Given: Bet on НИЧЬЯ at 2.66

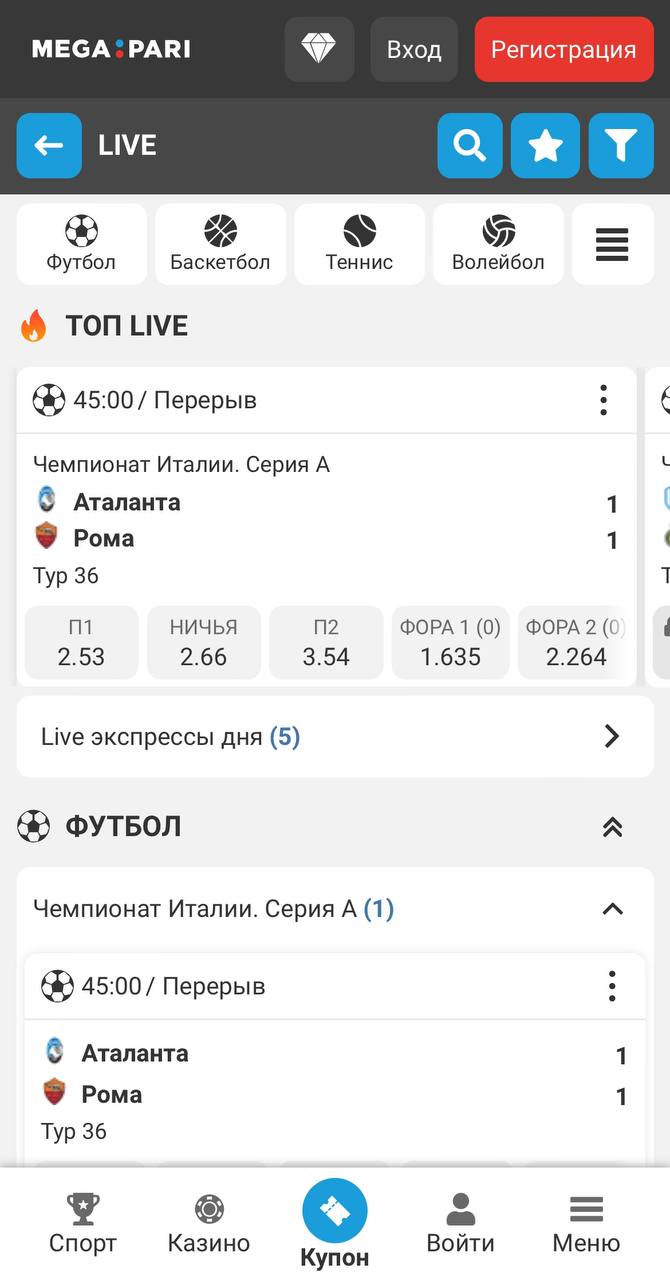Looking at the screenshot, I should pos(204,642).
